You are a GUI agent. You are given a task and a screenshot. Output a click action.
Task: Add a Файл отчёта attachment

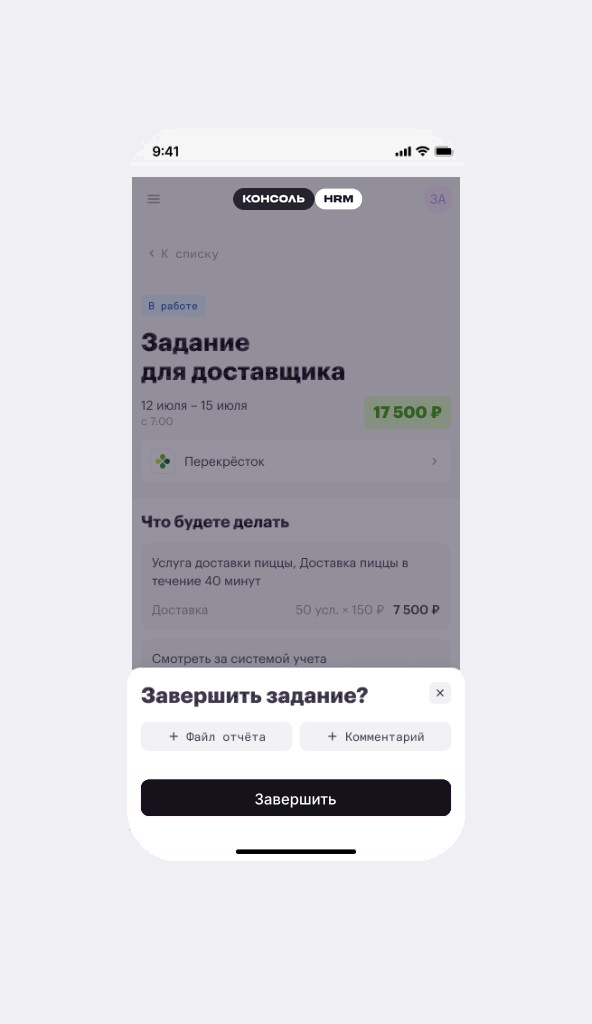216,737
